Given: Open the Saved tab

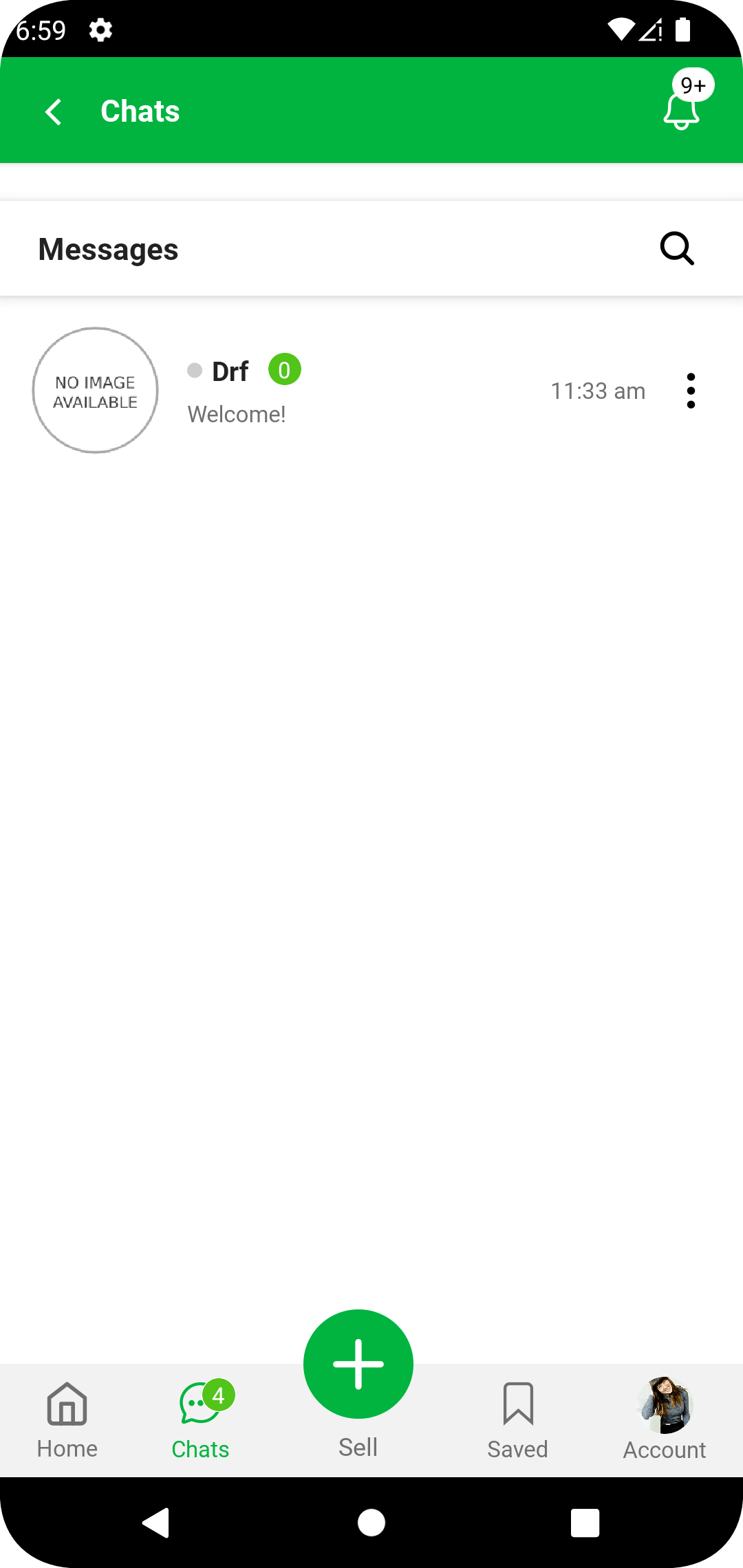Looking at the screenshot, I should [518, 1419].
